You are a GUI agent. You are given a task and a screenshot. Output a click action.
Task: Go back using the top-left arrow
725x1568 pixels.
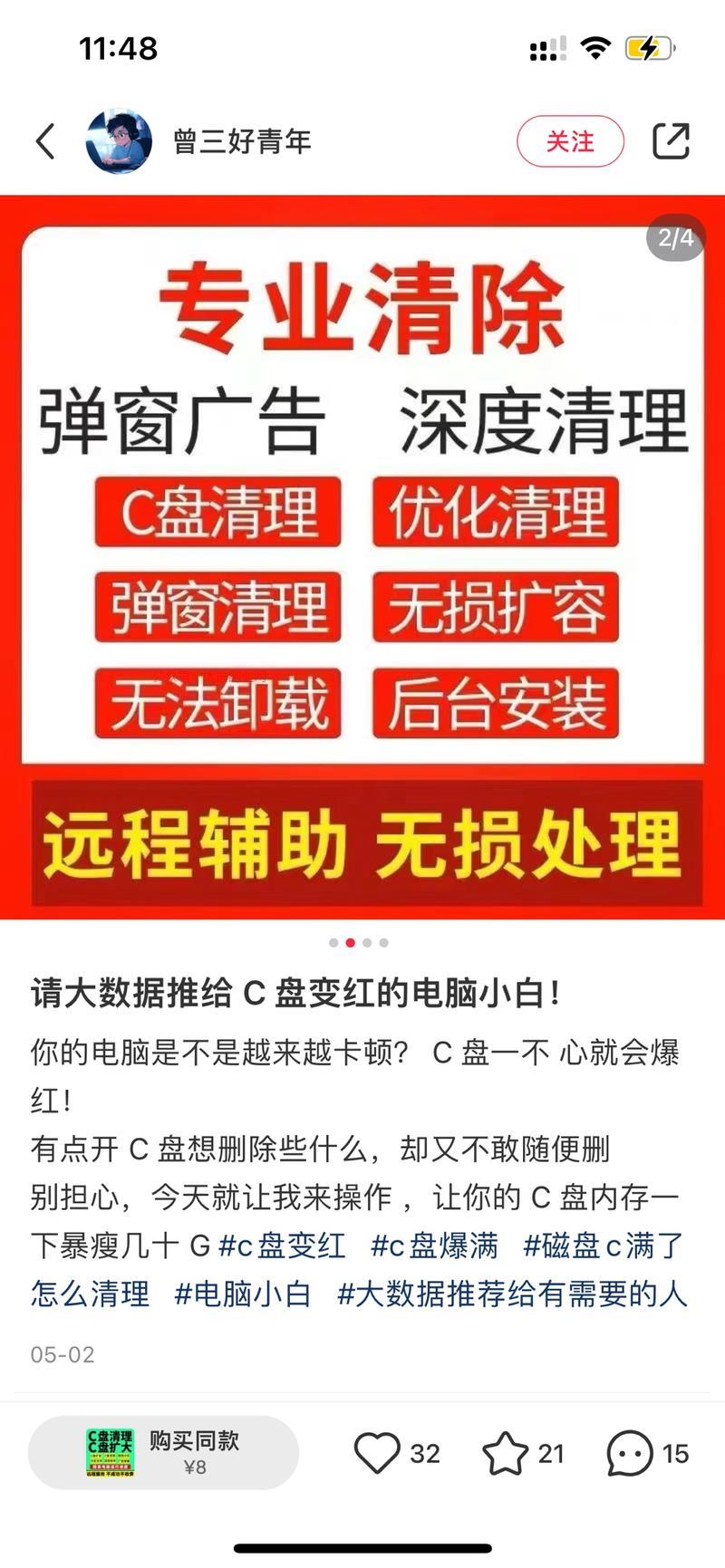(x=45, y=141)
